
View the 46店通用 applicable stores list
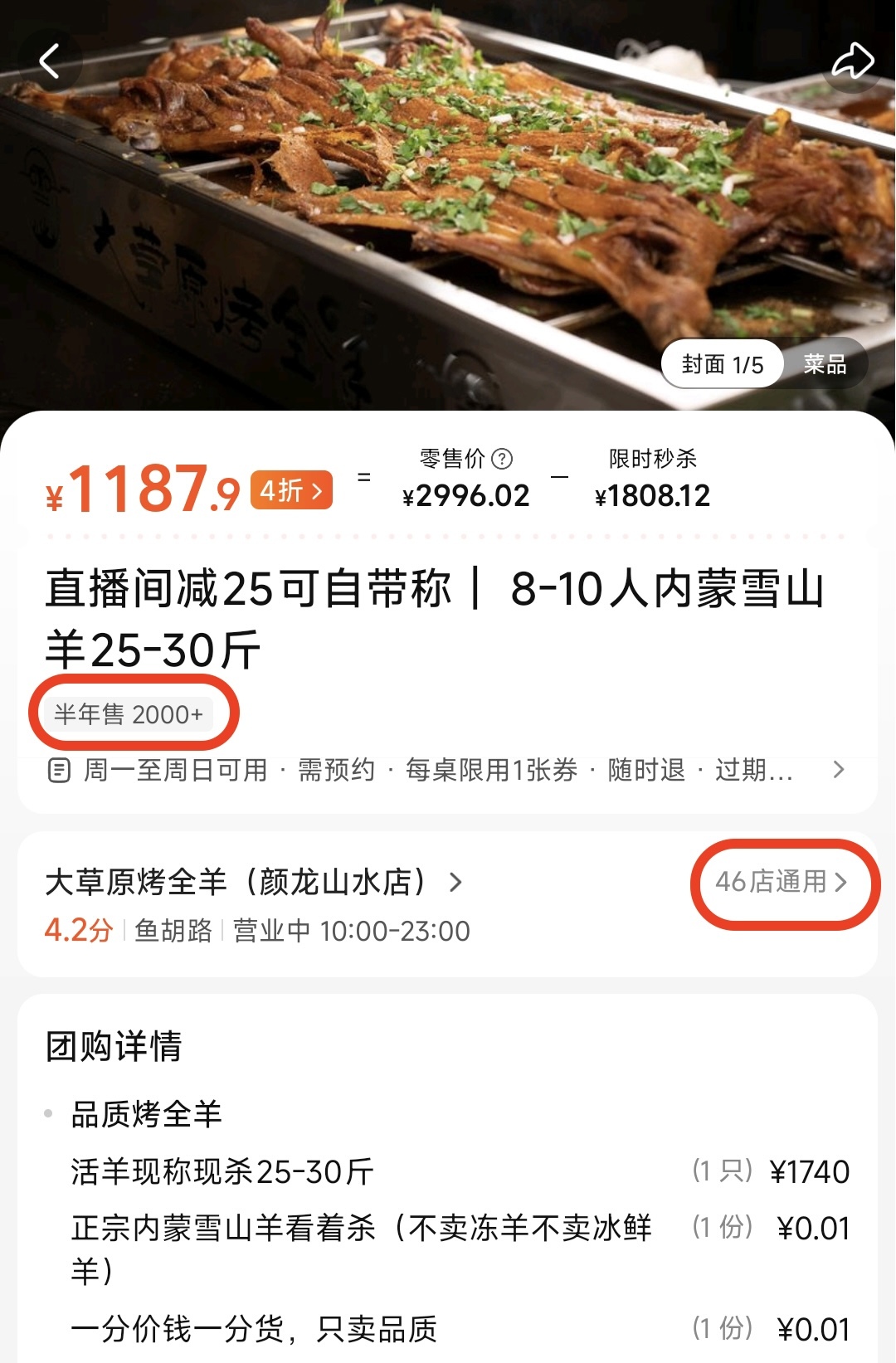pyautogui.click(x=781, y=882)
